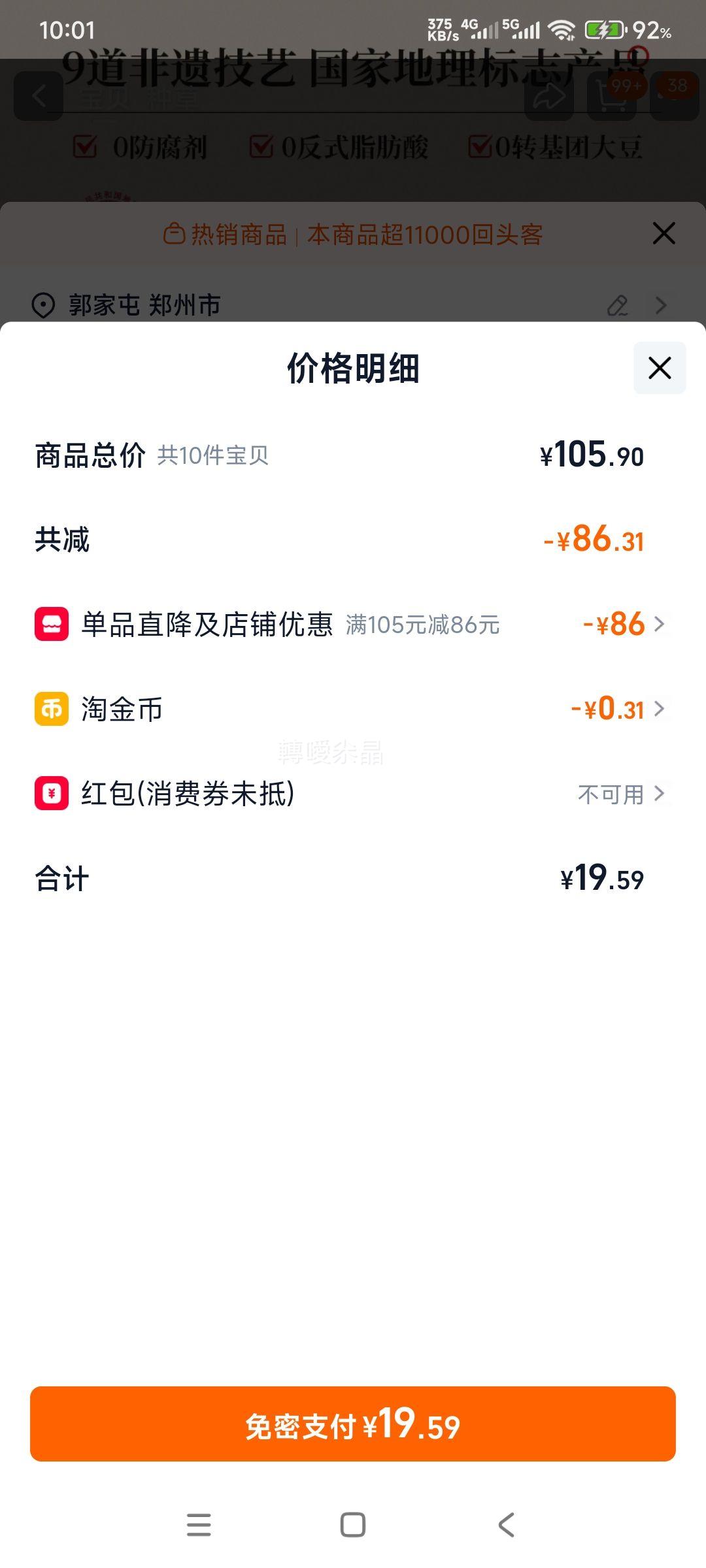
Task: Open 单品直降及店铺优惠 discount details
Action: (353, 625)
